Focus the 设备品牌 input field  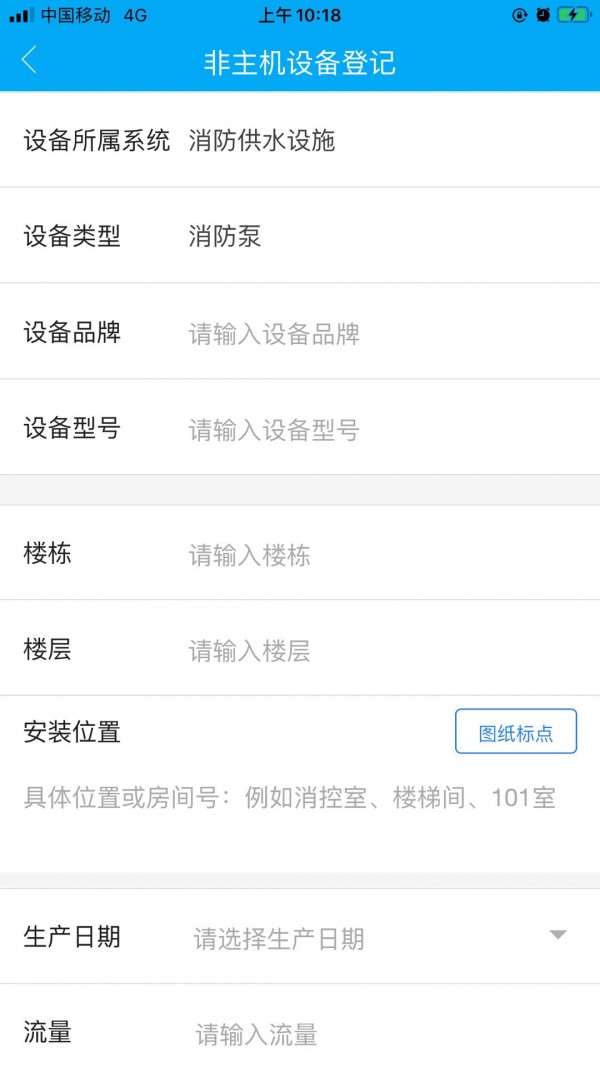pyautogui.click(x=380, y=334)
